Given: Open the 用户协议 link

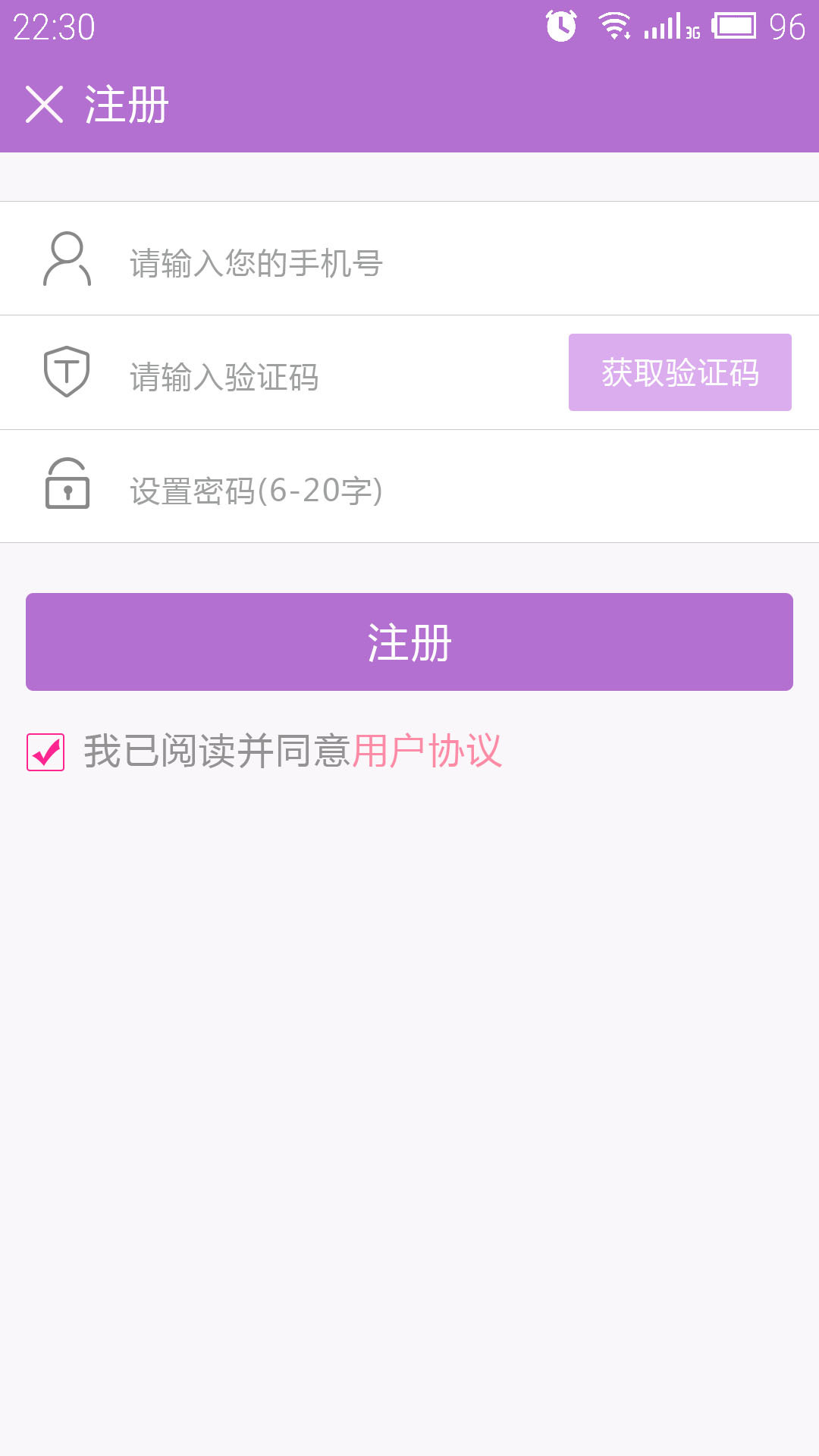Looking at the screenshot, I should point(427,751).
